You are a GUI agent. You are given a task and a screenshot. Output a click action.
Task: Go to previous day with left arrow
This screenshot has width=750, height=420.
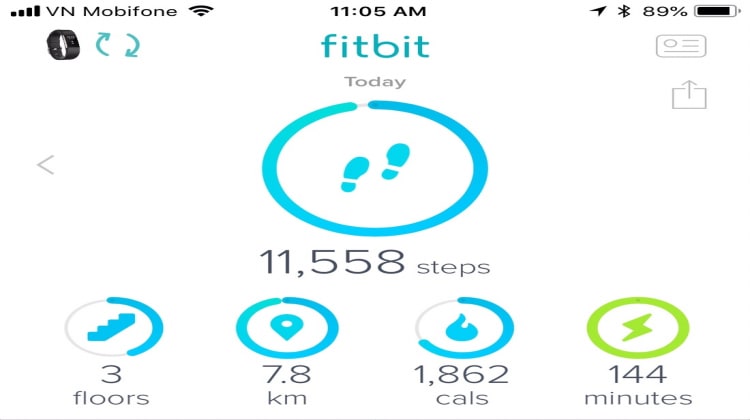pos(45,165)
